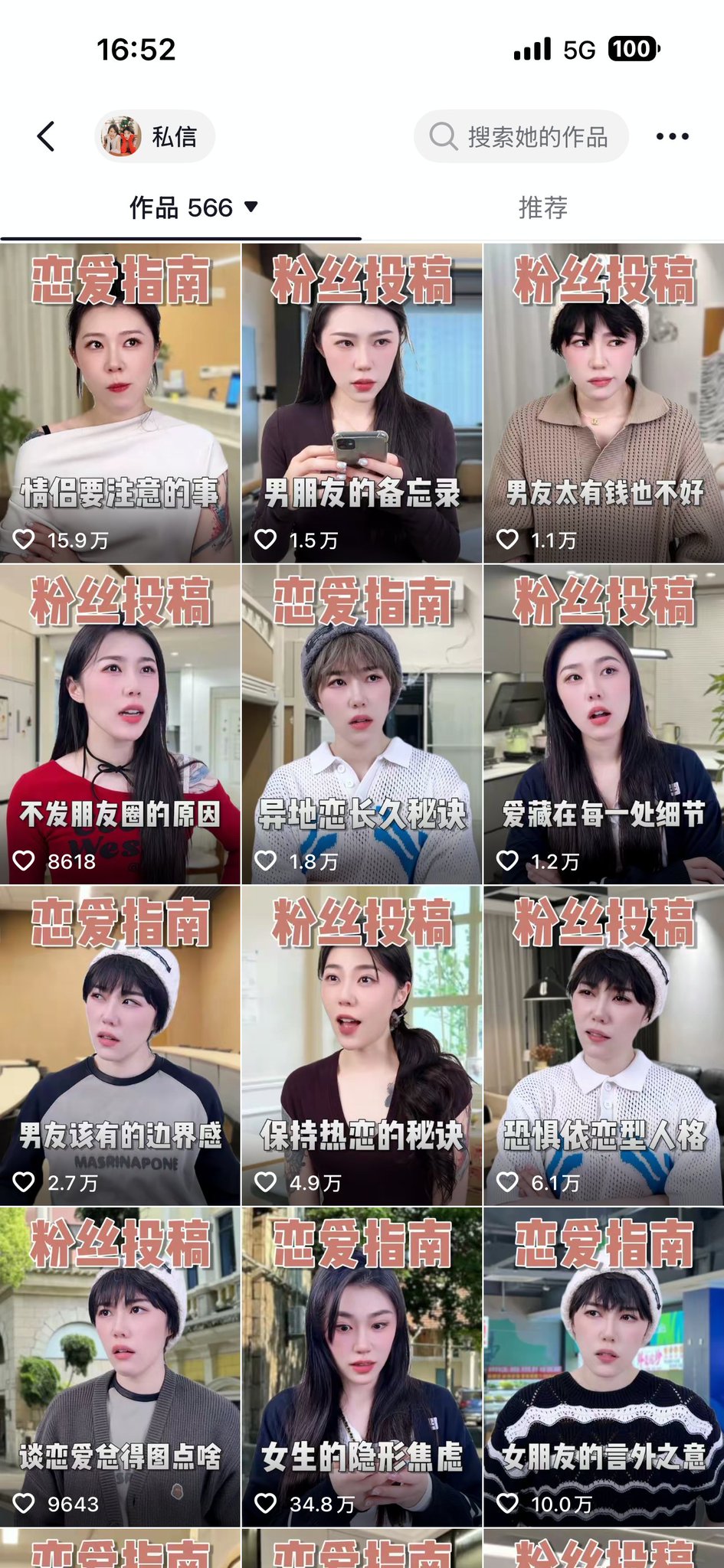Switch to the 推荐 tab
The height and width of the screenshot is (1568, 724).
pos(542,207)
